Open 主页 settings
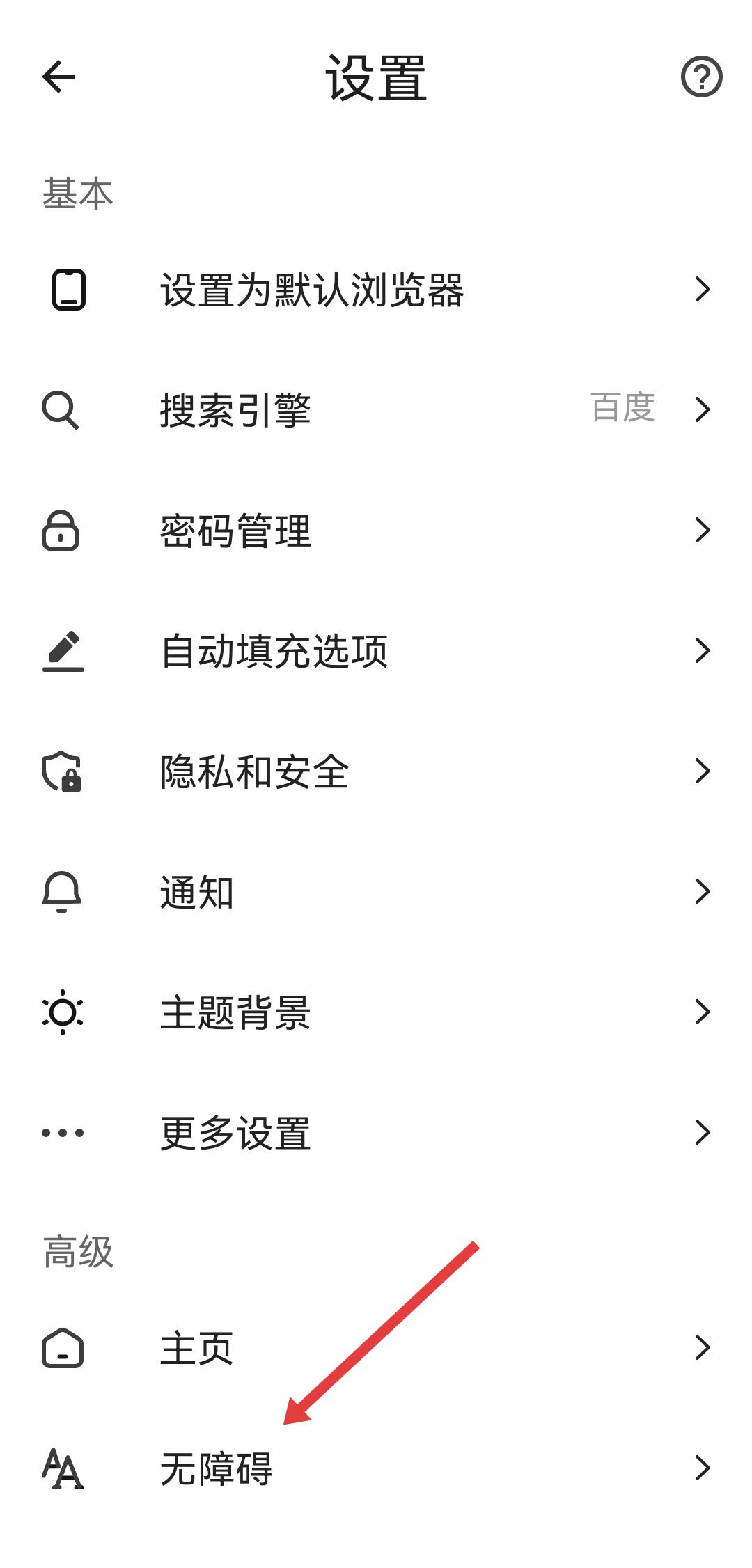 coord(376,1349)
